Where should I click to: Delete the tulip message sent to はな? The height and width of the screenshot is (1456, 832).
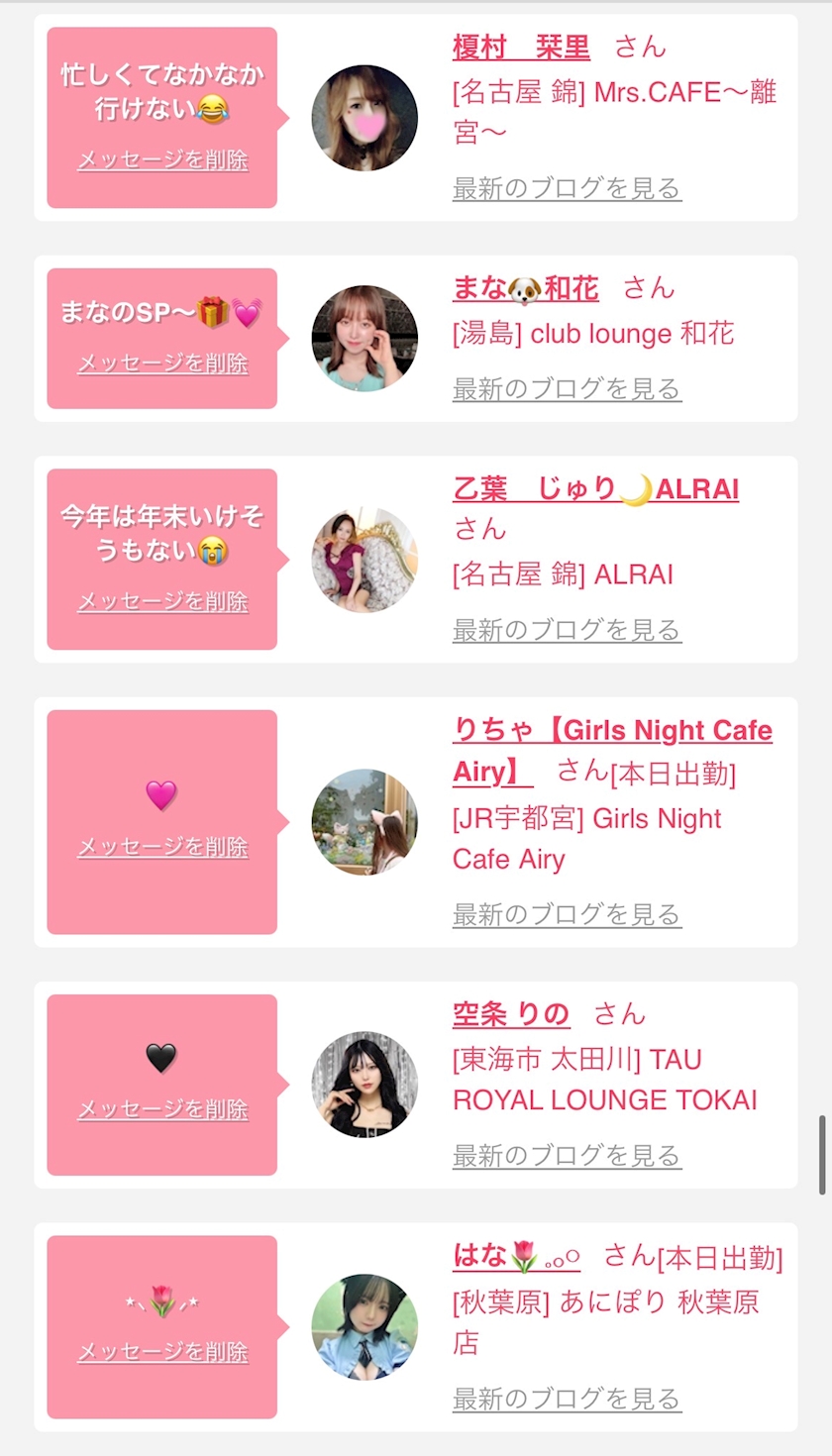click(x=162, y=1352)
